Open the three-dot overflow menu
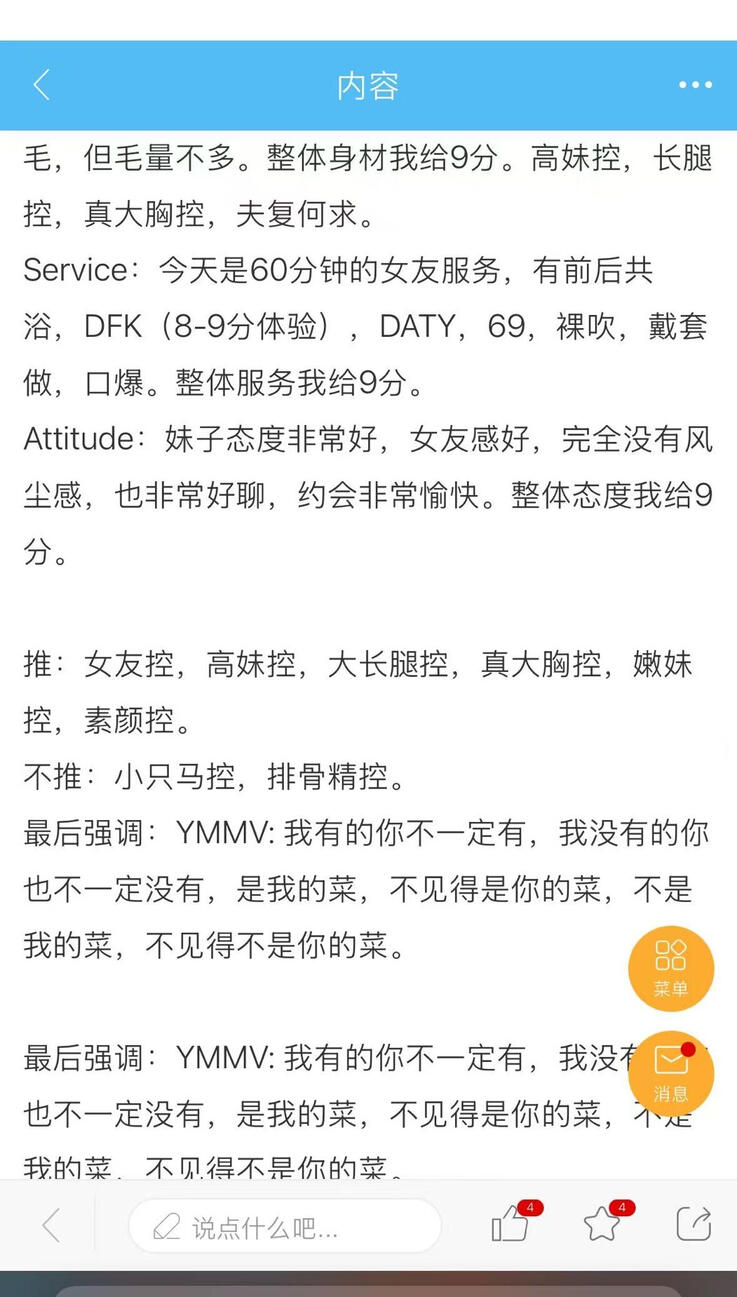 [x=695, y=85]
